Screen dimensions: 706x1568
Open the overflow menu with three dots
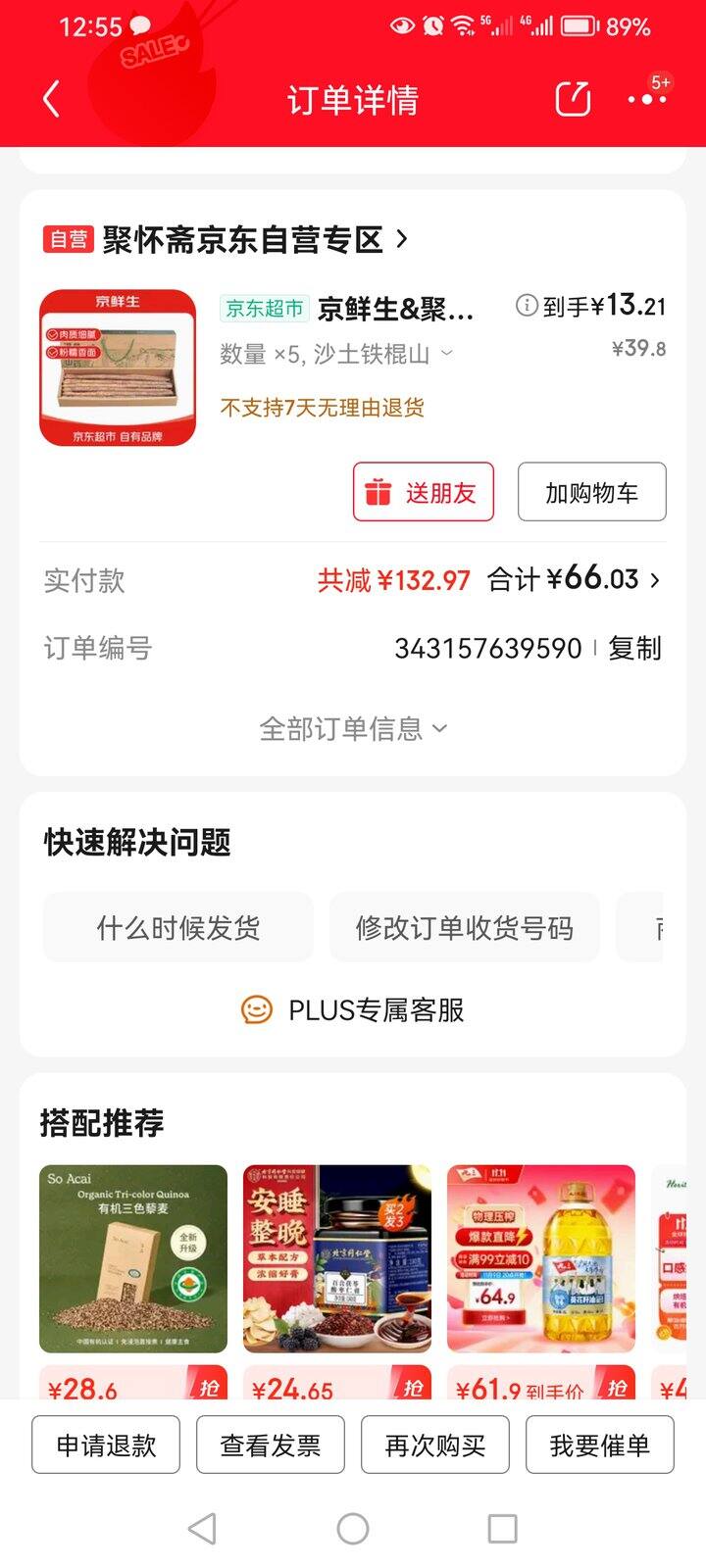coord(646,99)
